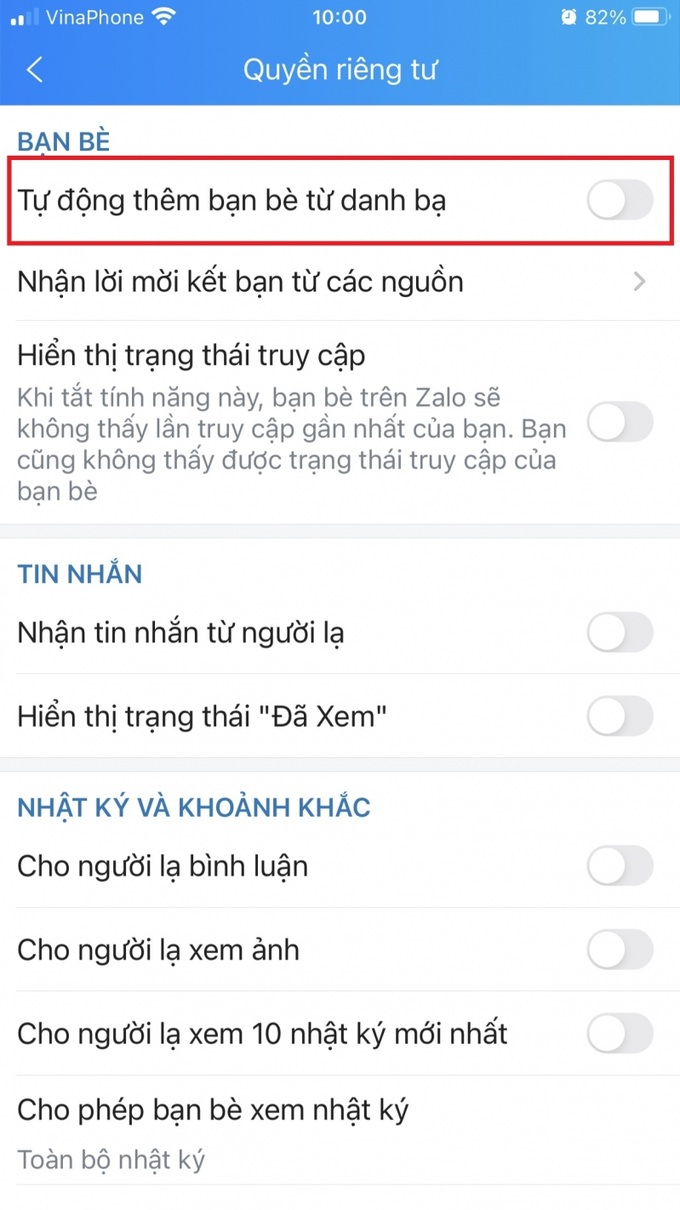Open Nhận lời mời kết bạn từ các nguồn
Image resolution: width=680 pixels, height=1210 pixels.
tap(340, 282)
